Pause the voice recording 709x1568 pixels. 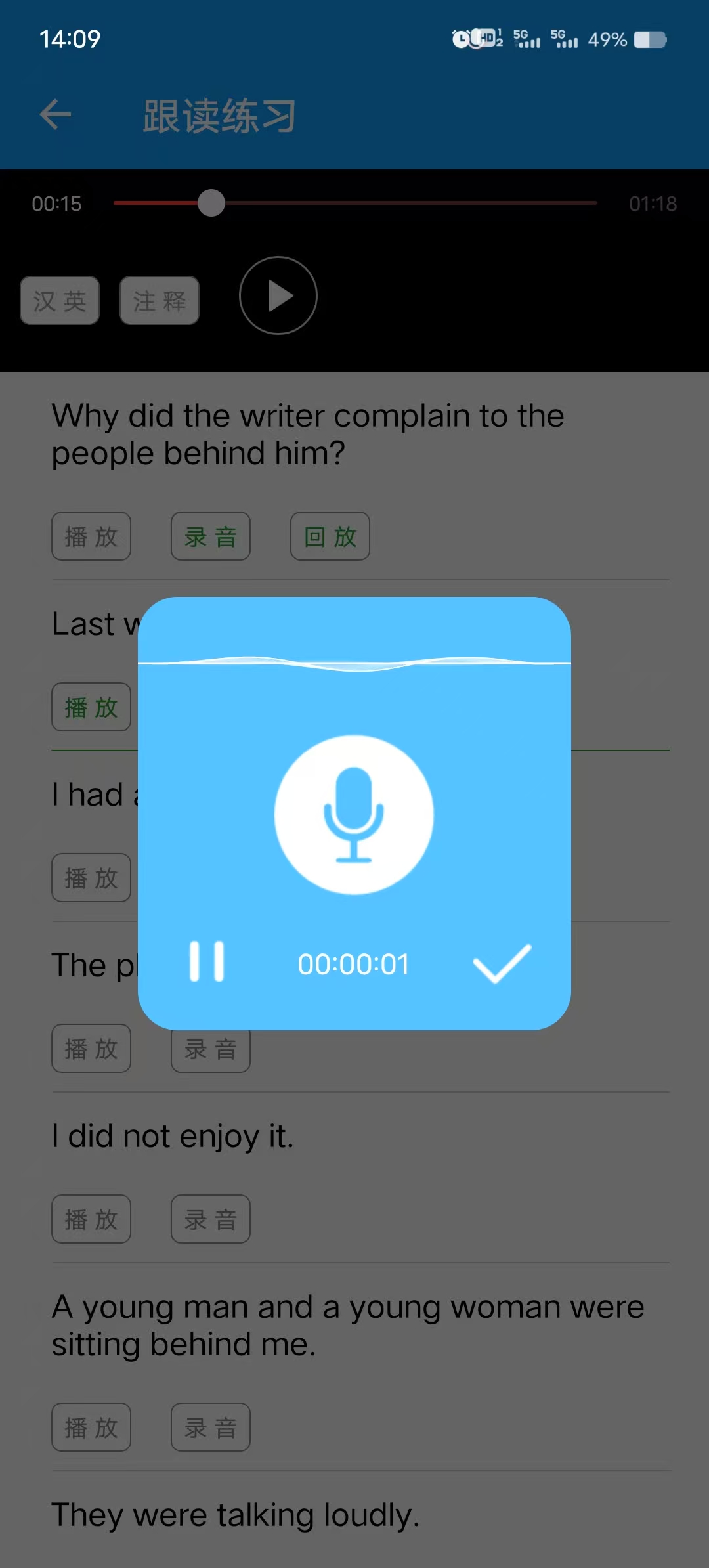coord(207,962)
